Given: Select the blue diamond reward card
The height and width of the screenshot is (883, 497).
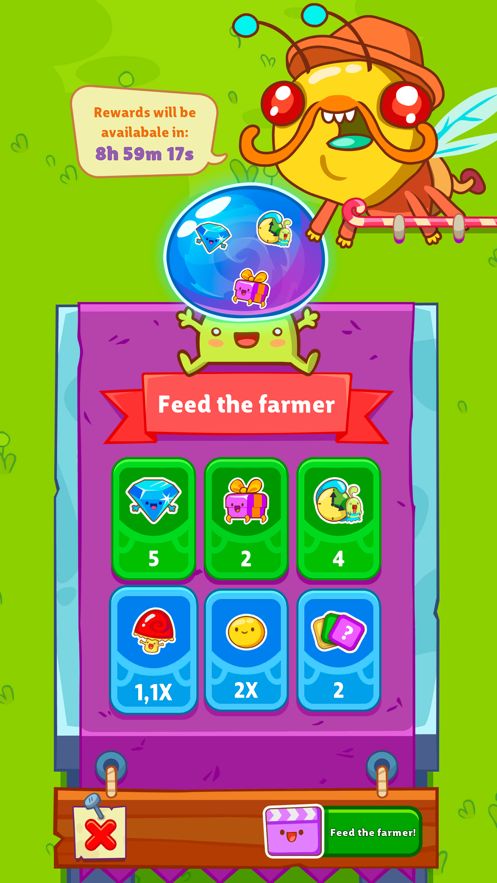Looking at the screenshot, I should pyautogui.click(x=154, y=519).
